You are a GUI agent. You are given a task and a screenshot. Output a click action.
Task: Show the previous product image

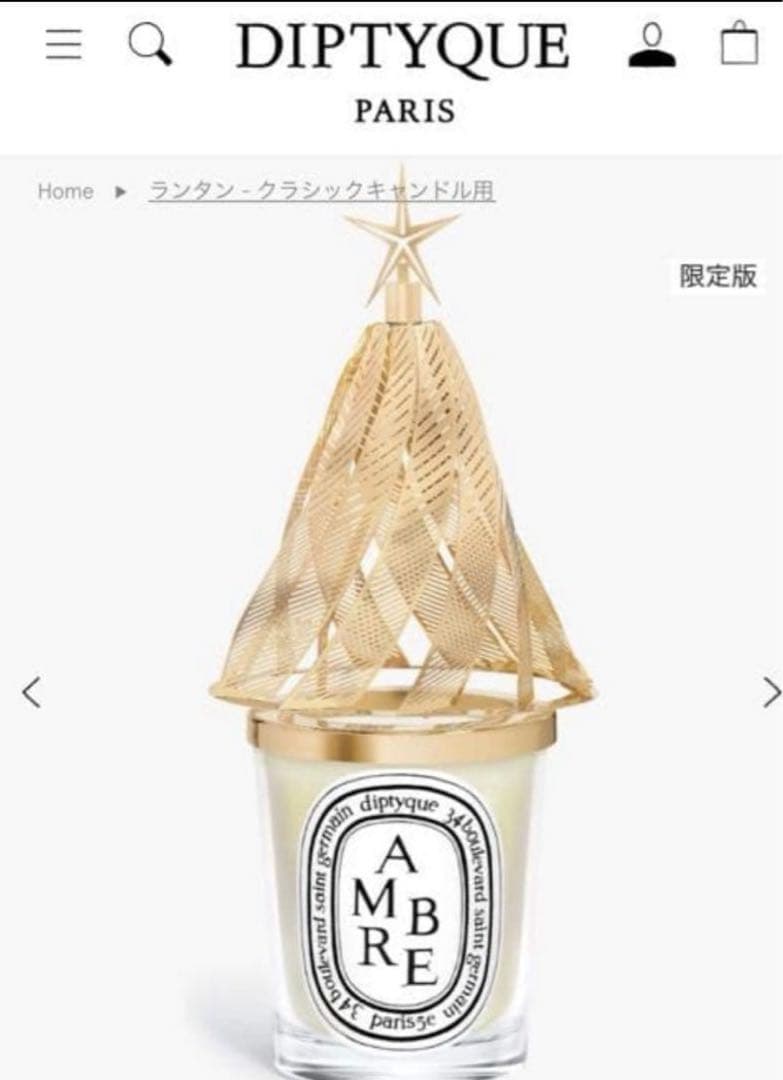(31, 692)
